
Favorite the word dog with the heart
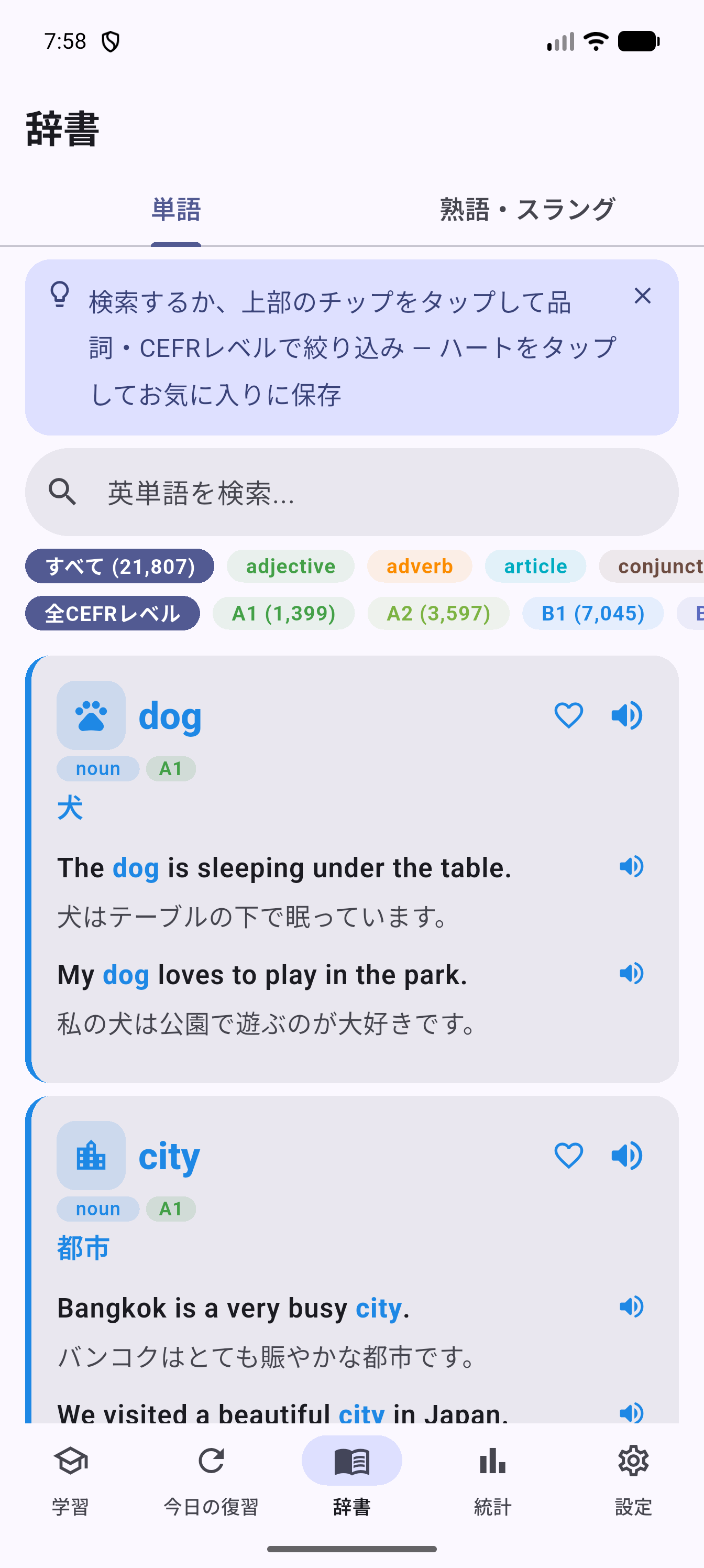pyautogui.click(x=569, y=715)
